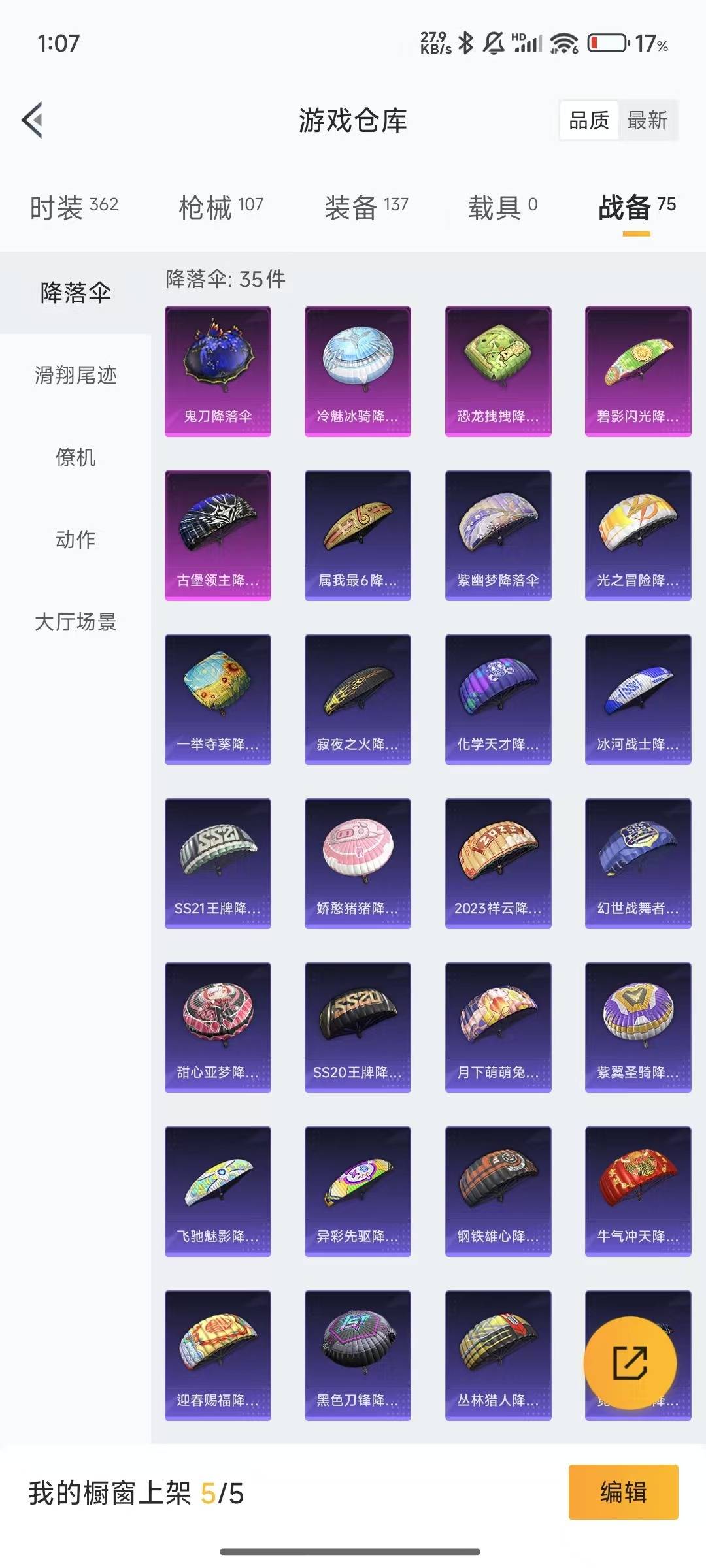Select 大厅场景 in the side menu
Screen dimensions: 706x1568
[x=75, y=622]
